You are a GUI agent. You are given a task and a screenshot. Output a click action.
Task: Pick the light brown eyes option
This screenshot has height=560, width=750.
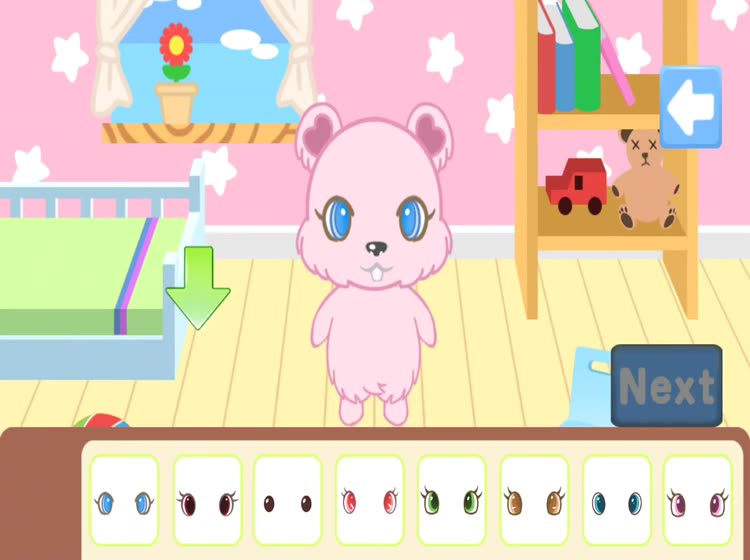(x=534, y=500)
